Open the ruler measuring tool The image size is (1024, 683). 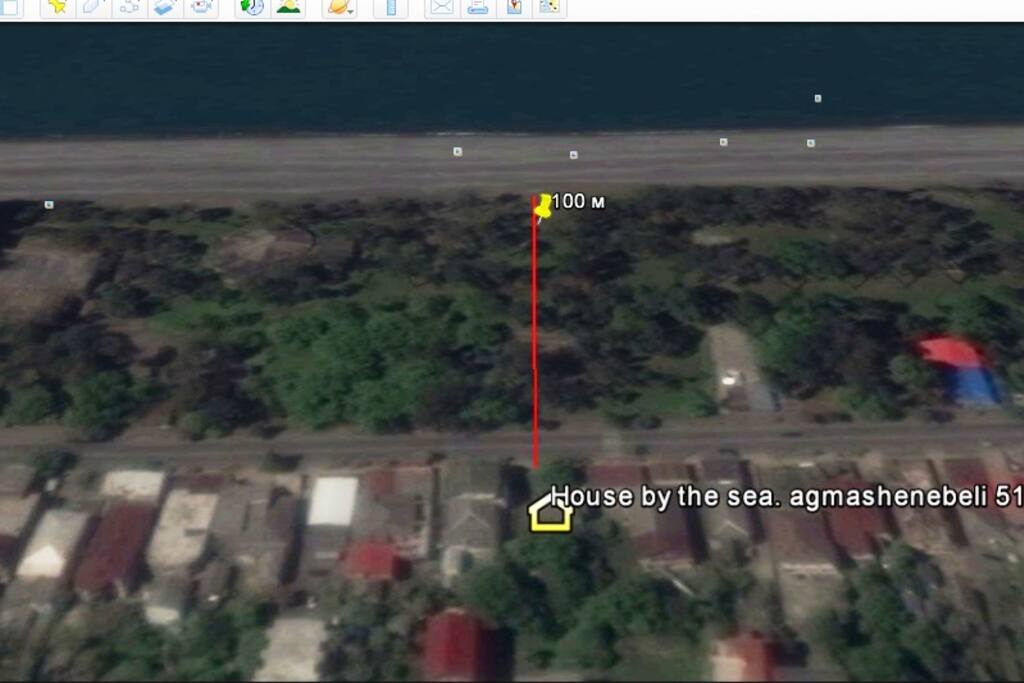pyautogui.click(x=391, y=6)
